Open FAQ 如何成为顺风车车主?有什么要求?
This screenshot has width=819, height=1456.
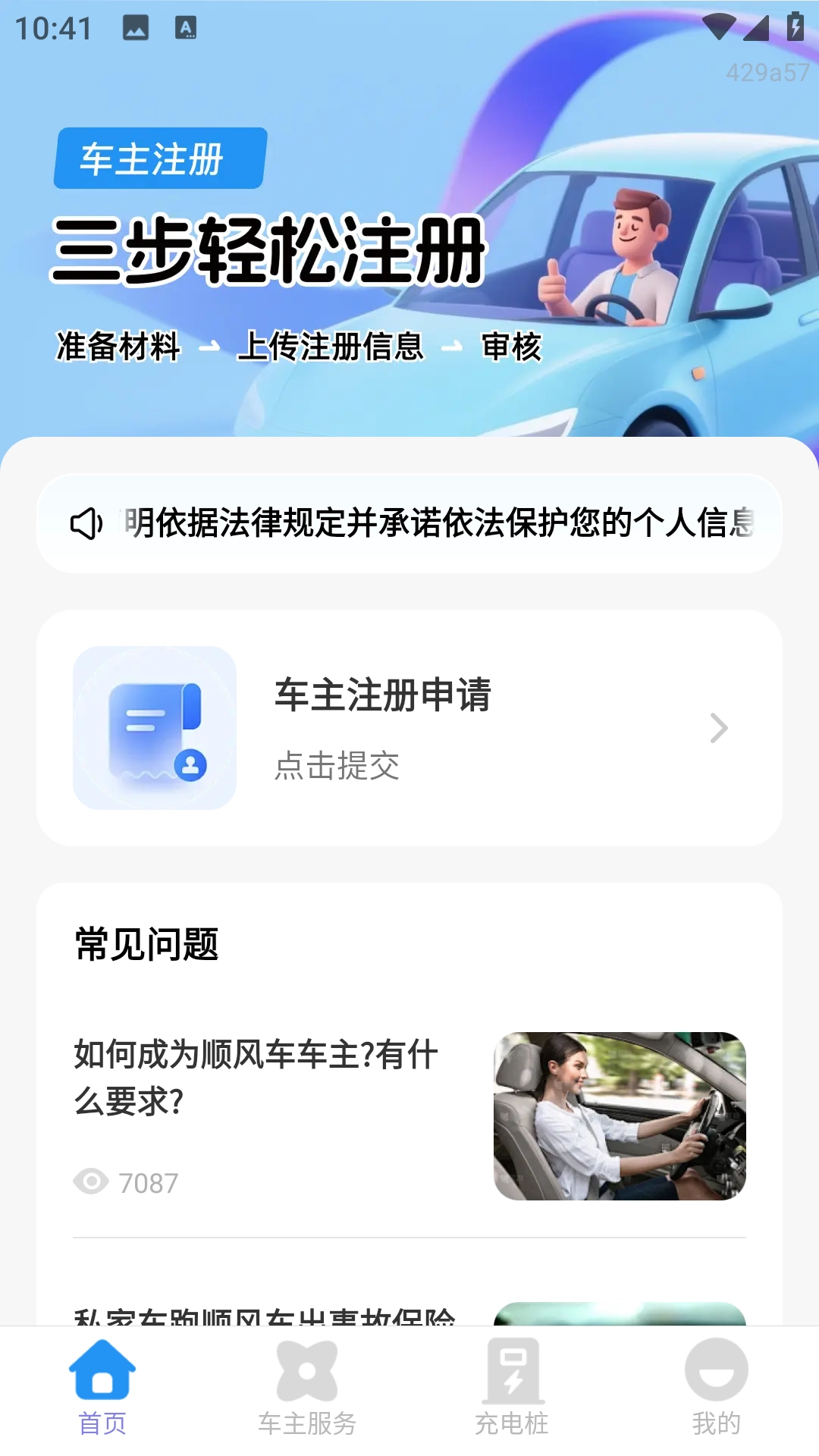click(x=409, y=1115)
